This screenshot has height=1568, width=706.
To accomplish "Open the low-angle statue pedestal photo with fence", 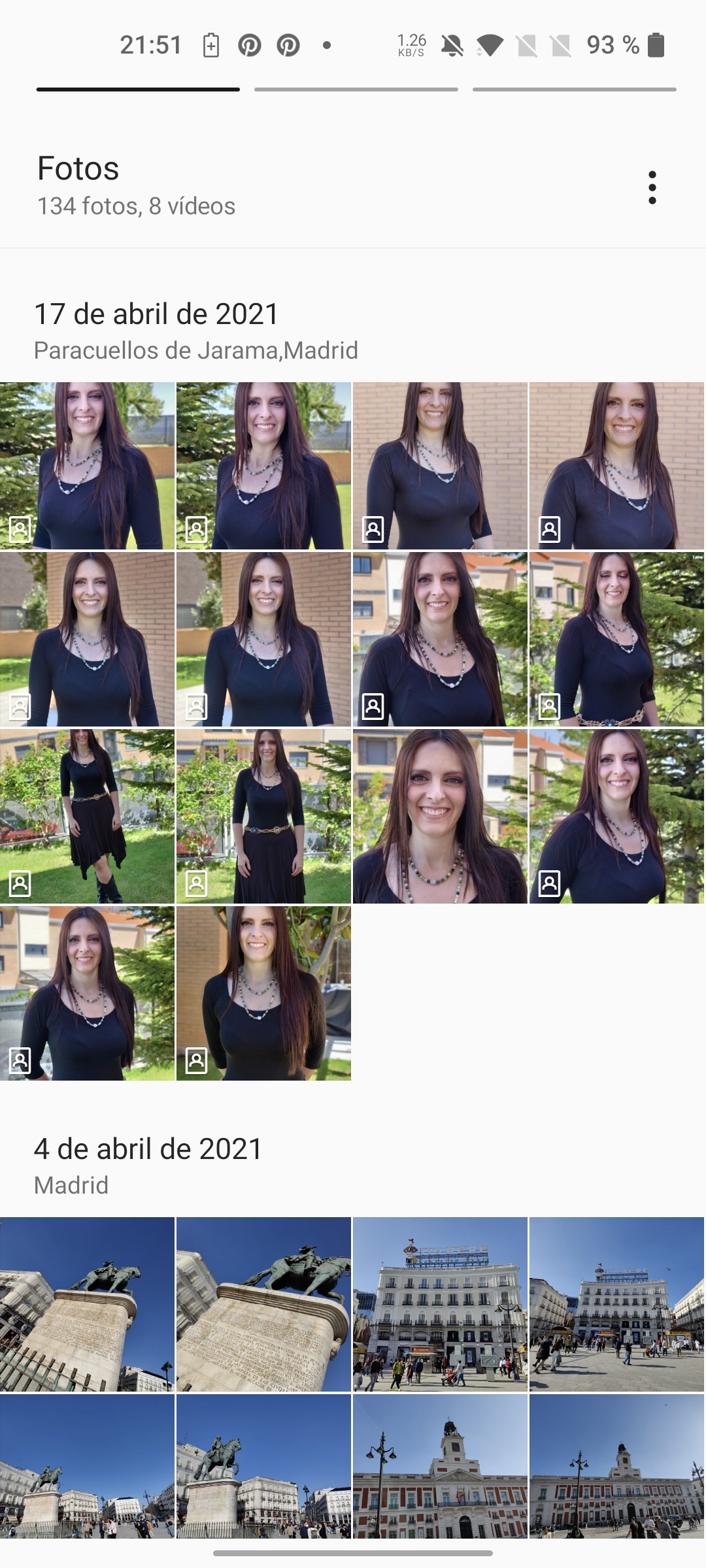I will coord(87,1304).
